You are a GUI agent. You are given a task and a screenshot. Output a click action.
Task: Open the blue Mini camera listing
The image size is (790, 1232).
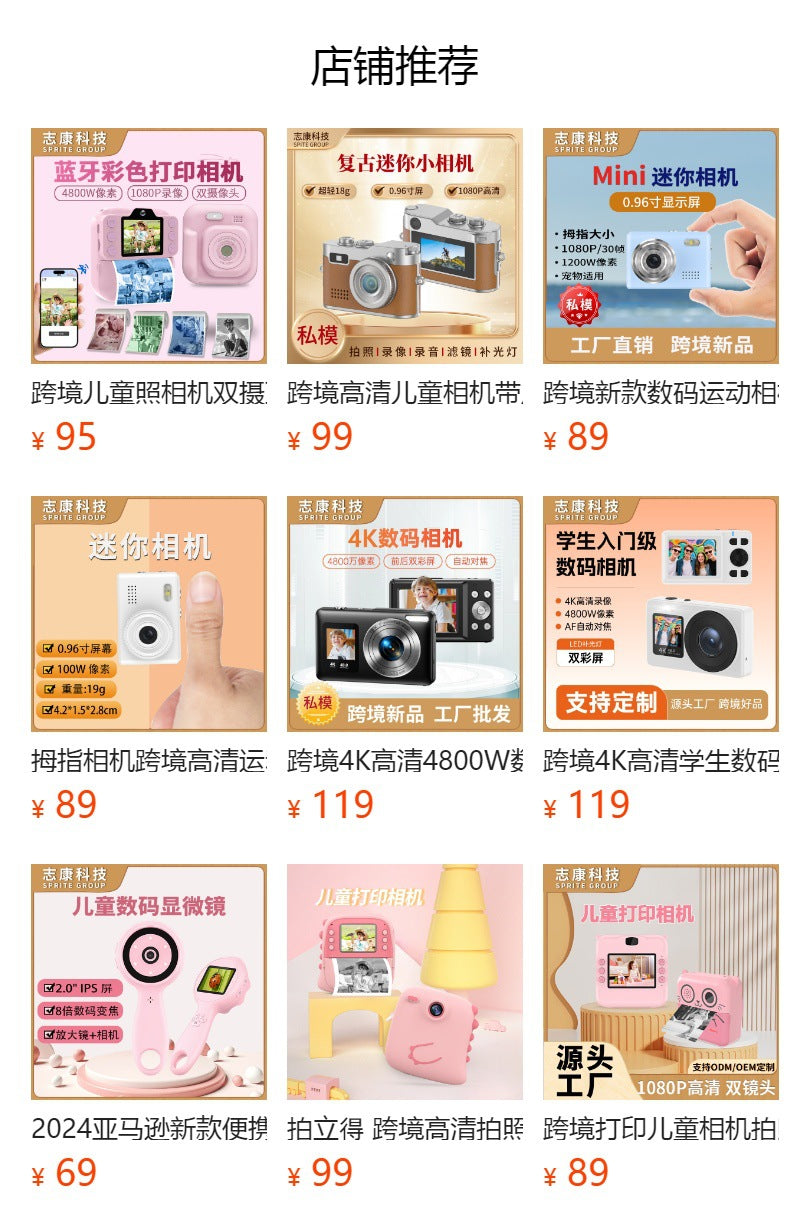(660, 245)
